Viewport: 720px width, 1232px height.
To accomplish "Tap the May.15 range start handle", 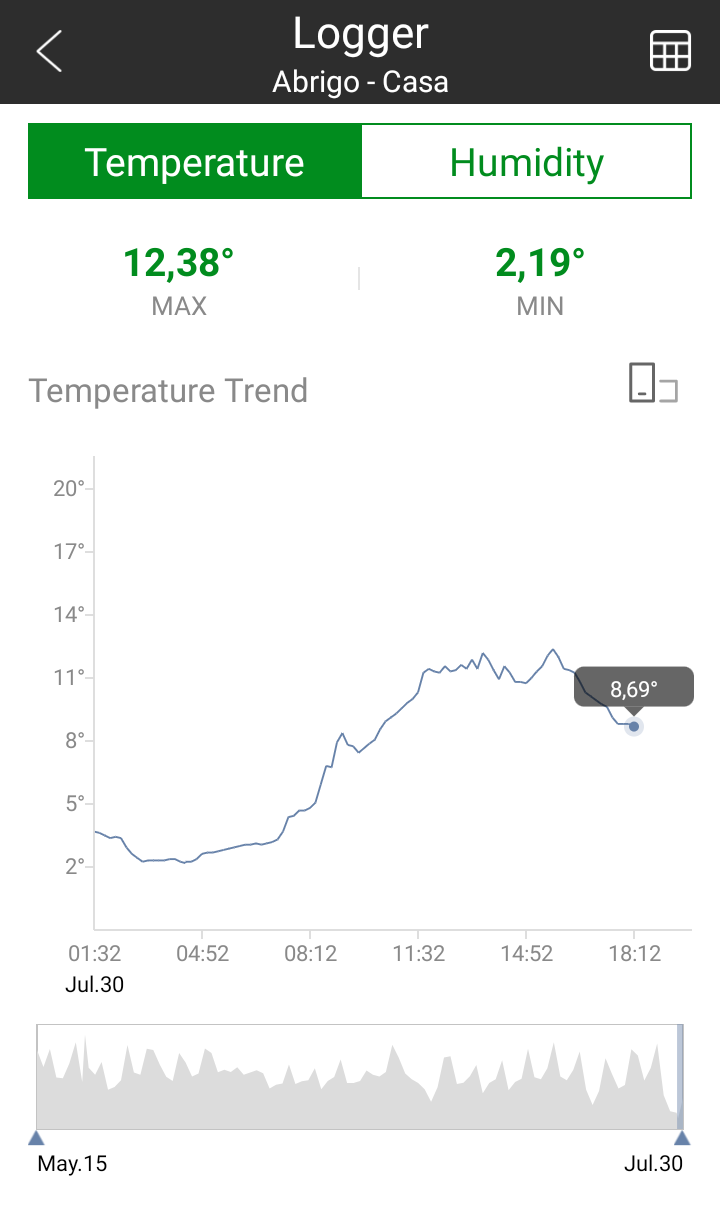I will point(36,1138).
